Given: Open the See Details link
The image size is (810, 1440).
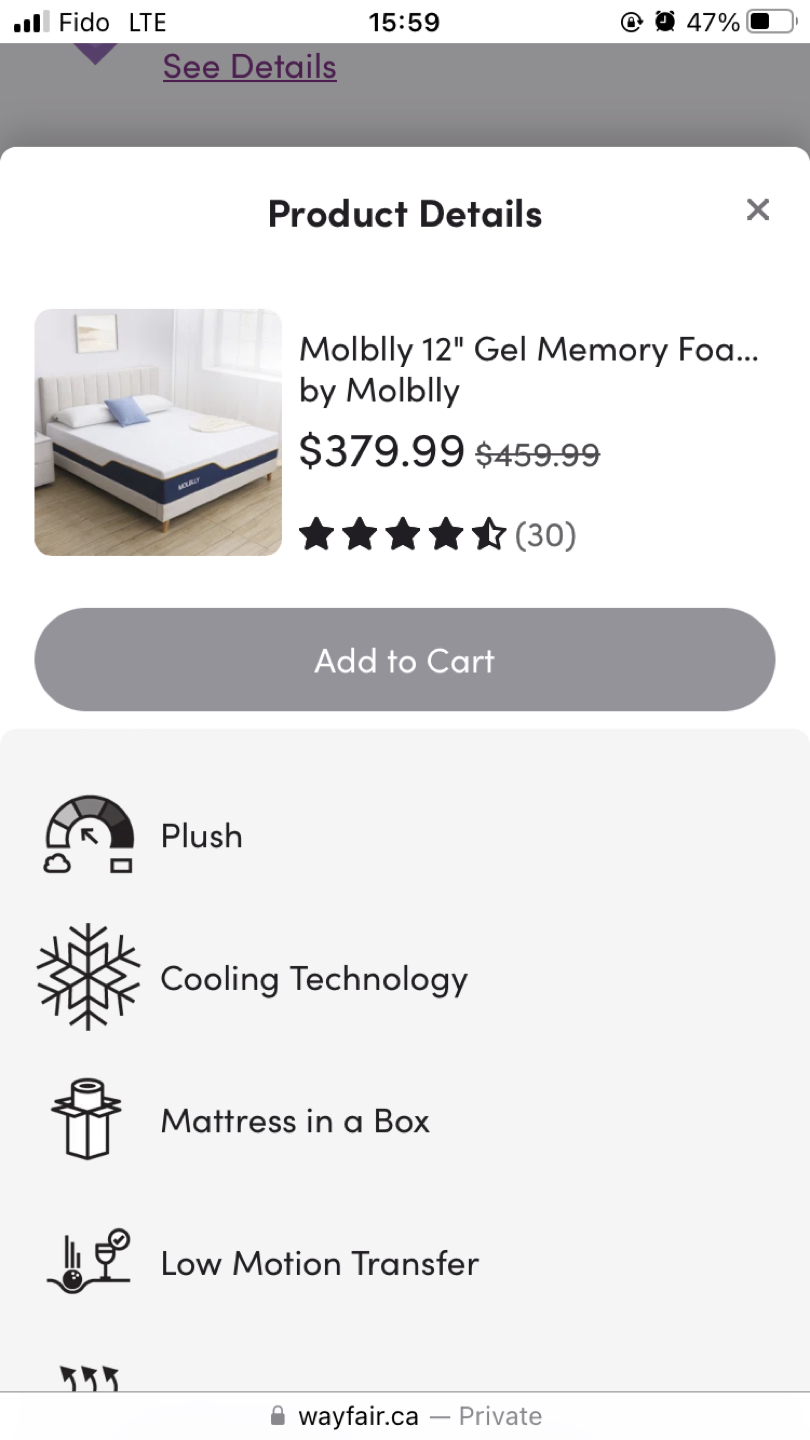Looking at the screenshot, I should (249, 67).
